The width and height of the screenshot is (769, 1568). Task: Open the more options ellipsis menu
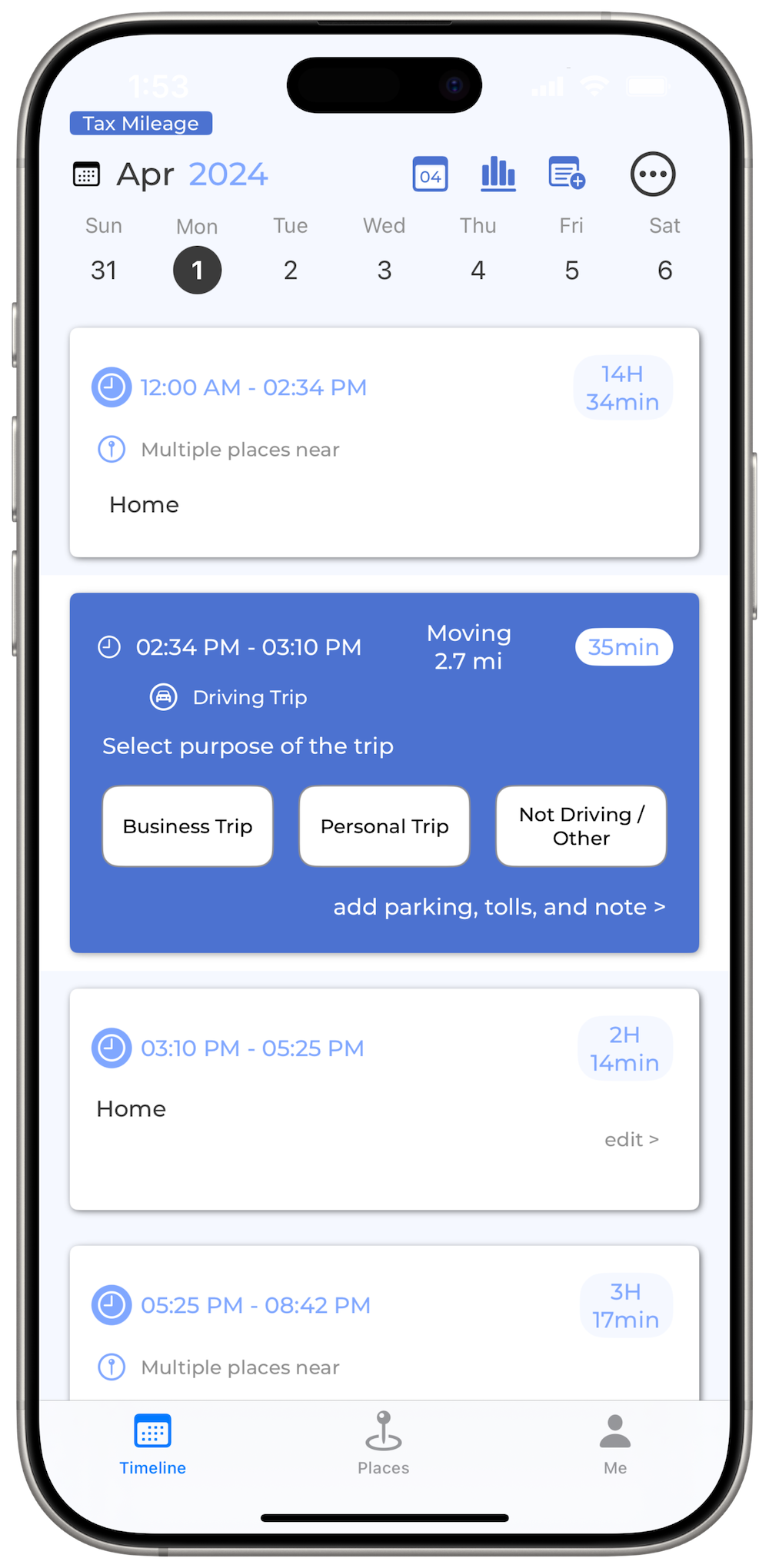pyautogui.click(x=653, y=174)
